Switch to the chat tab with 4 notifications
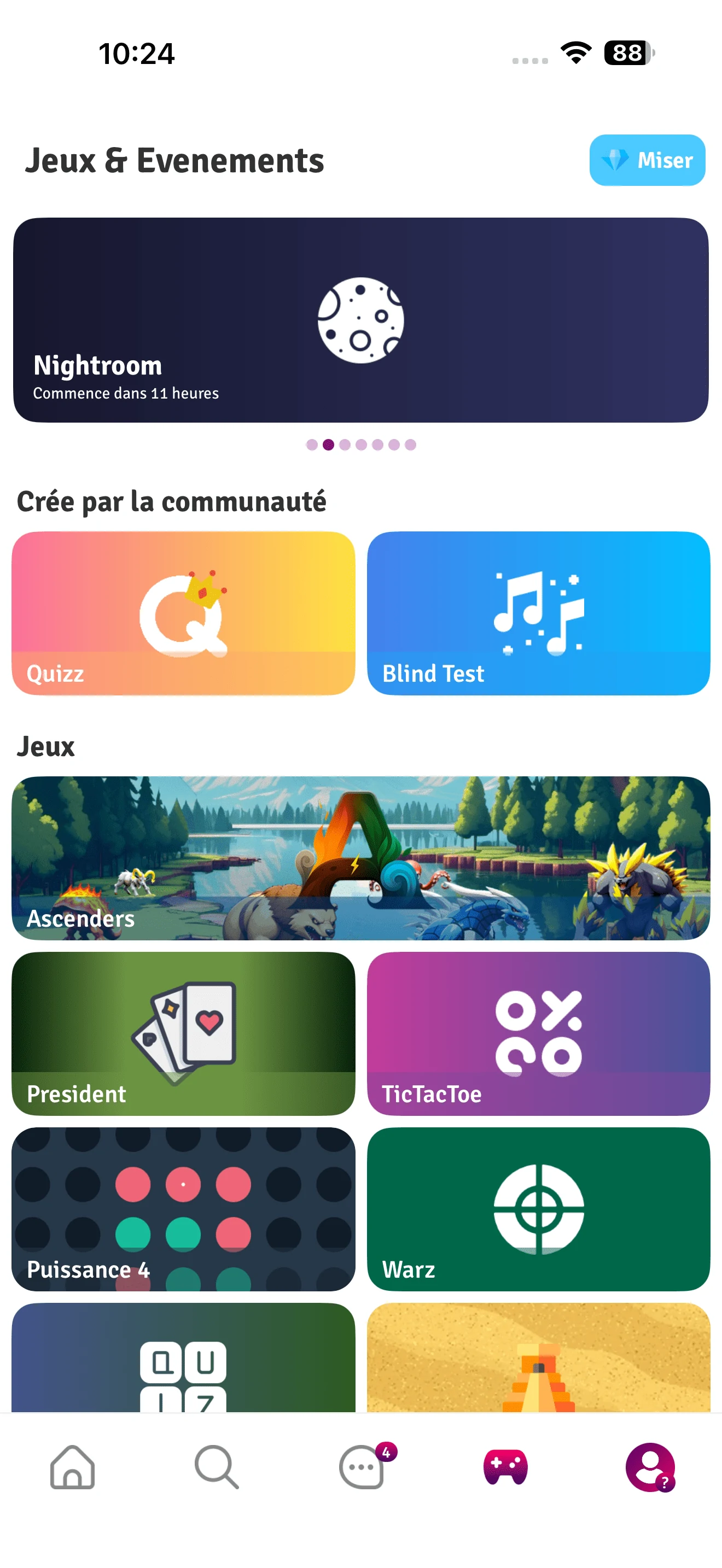This screenshot has height=1568, width=722. click(x=361, y=1467)
